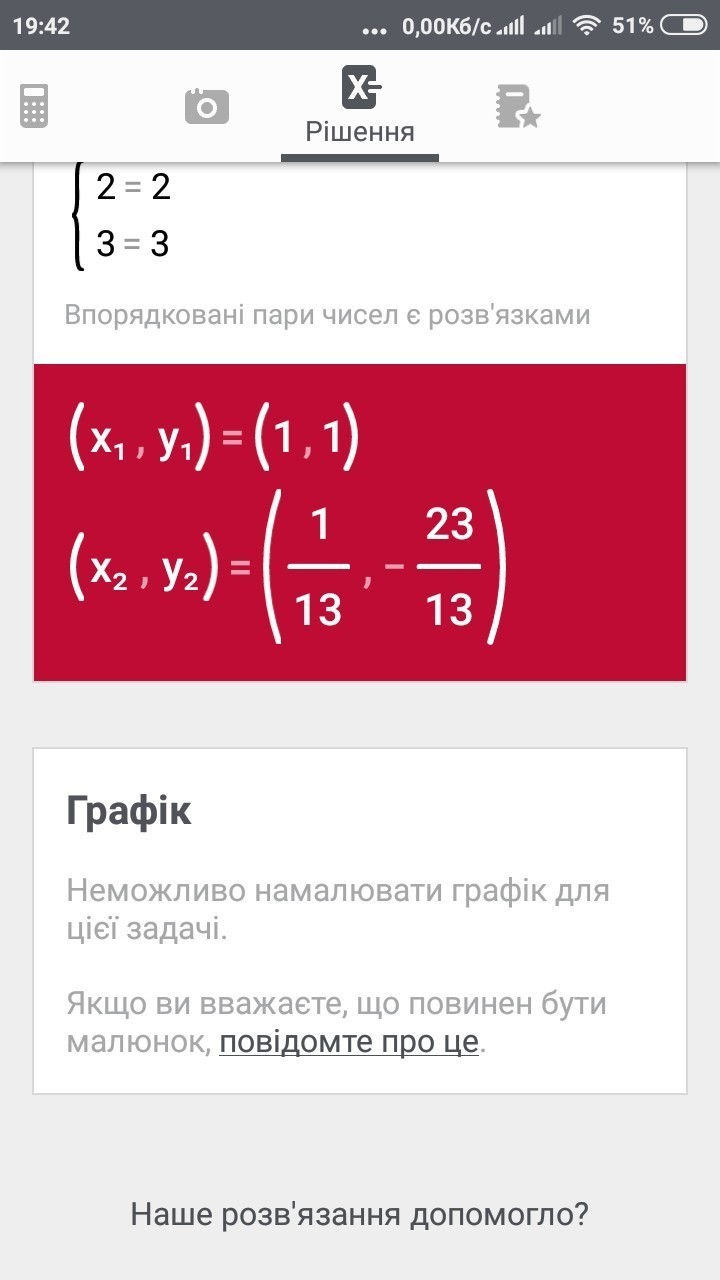Open the camera scan tab
The height and width of the screenshot is (1280, 720).
(x=207, y=106)
